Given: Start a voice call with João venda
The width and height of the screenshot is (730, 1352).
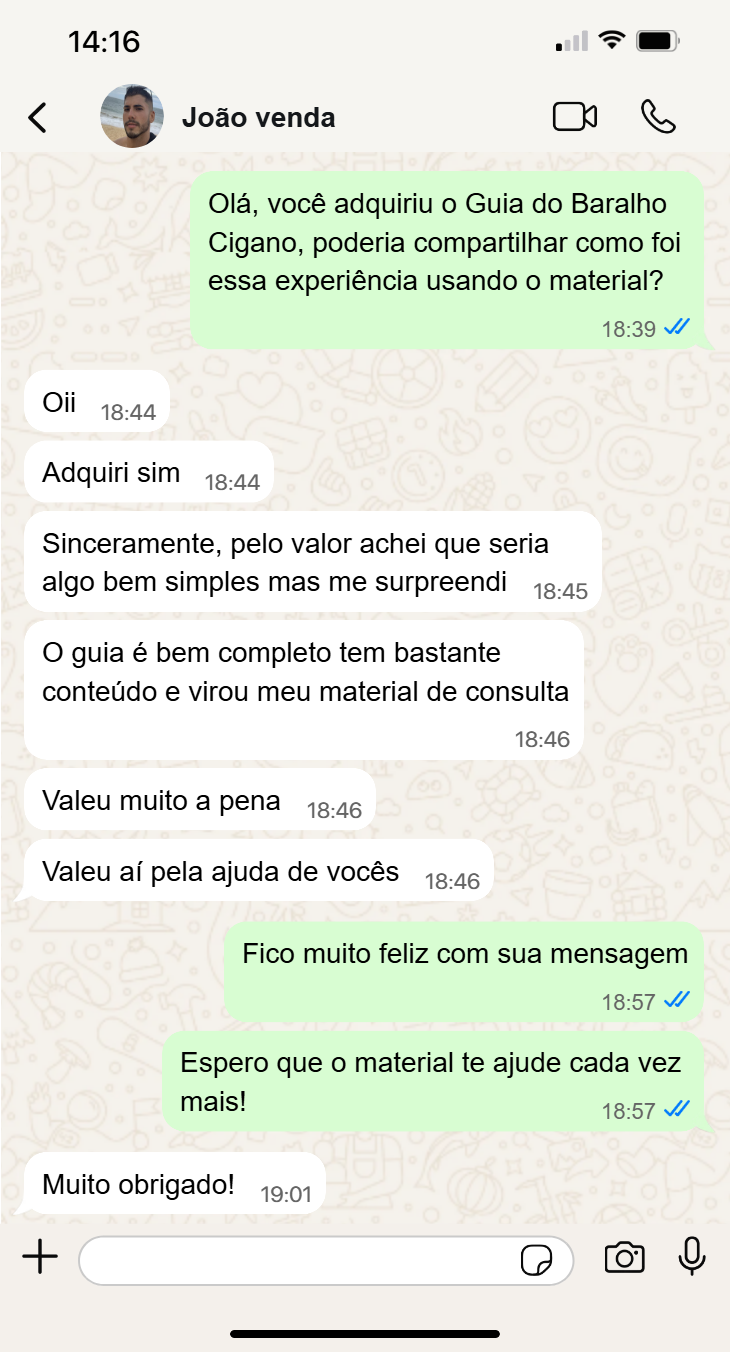Looking at the screenshot, I should pyautogui.click(x=658, y=117).
